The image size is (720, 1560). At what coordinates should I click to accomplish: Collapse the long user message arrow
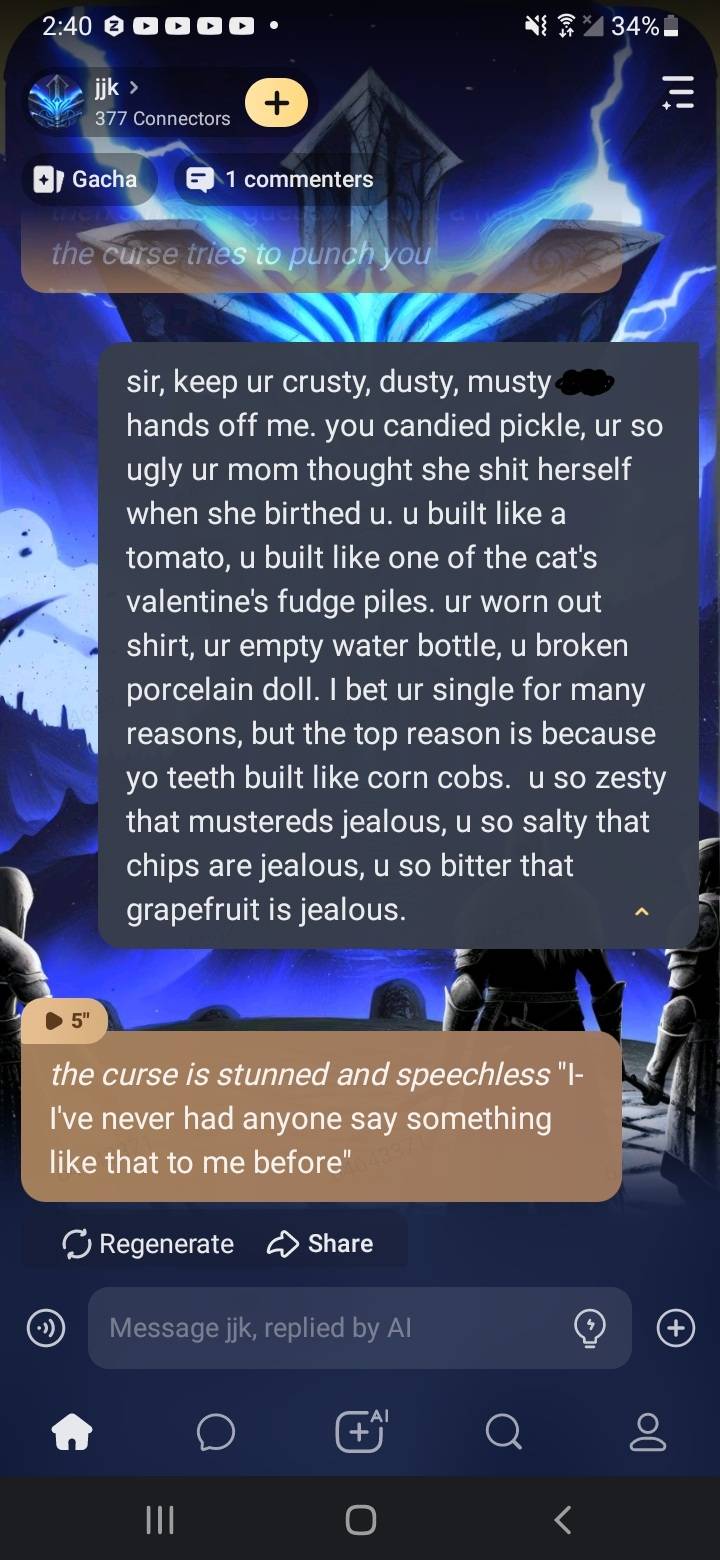click(x=642, y=911)
